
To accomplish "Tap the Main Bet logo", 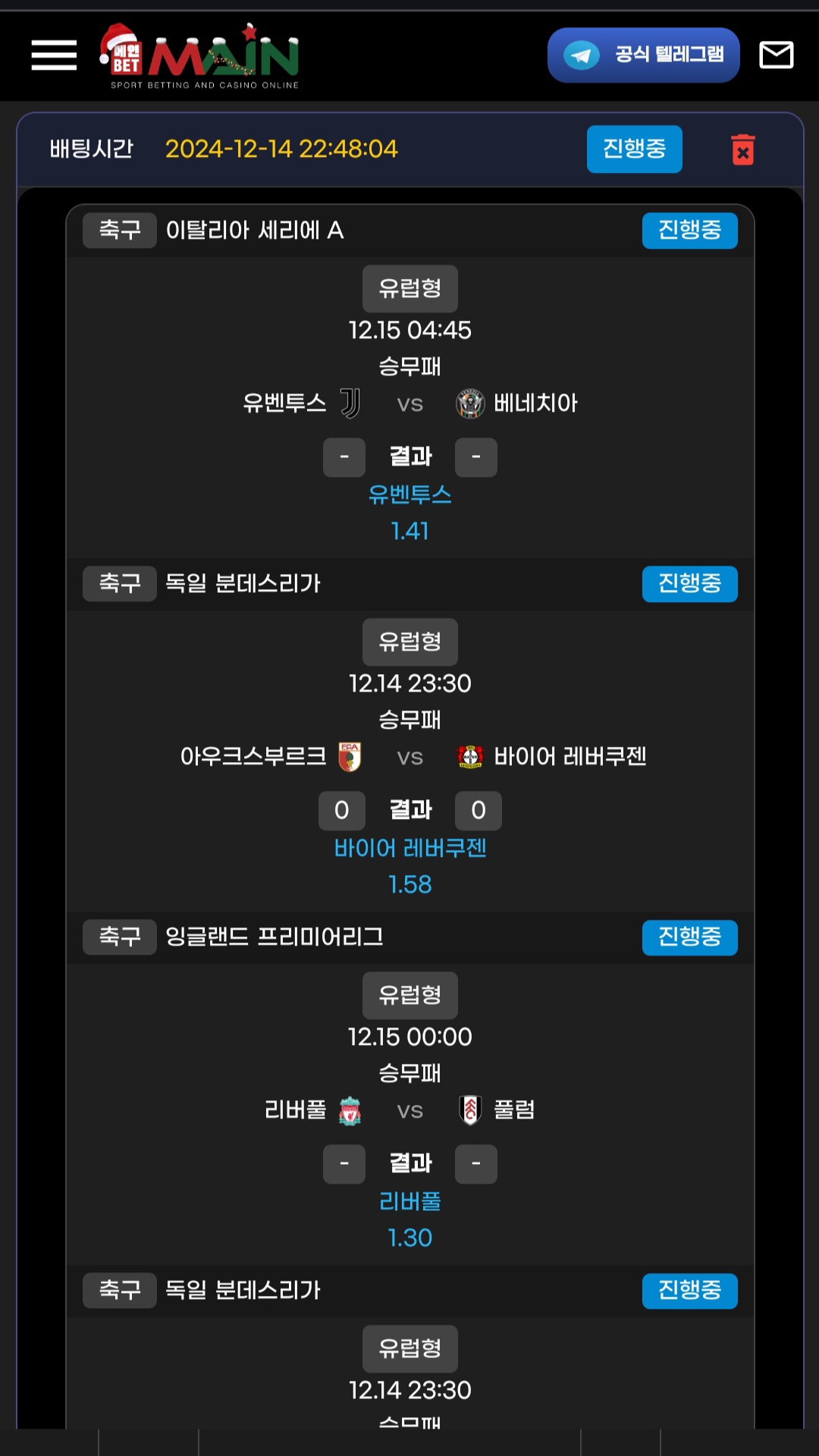I will [x=200, y=57].
